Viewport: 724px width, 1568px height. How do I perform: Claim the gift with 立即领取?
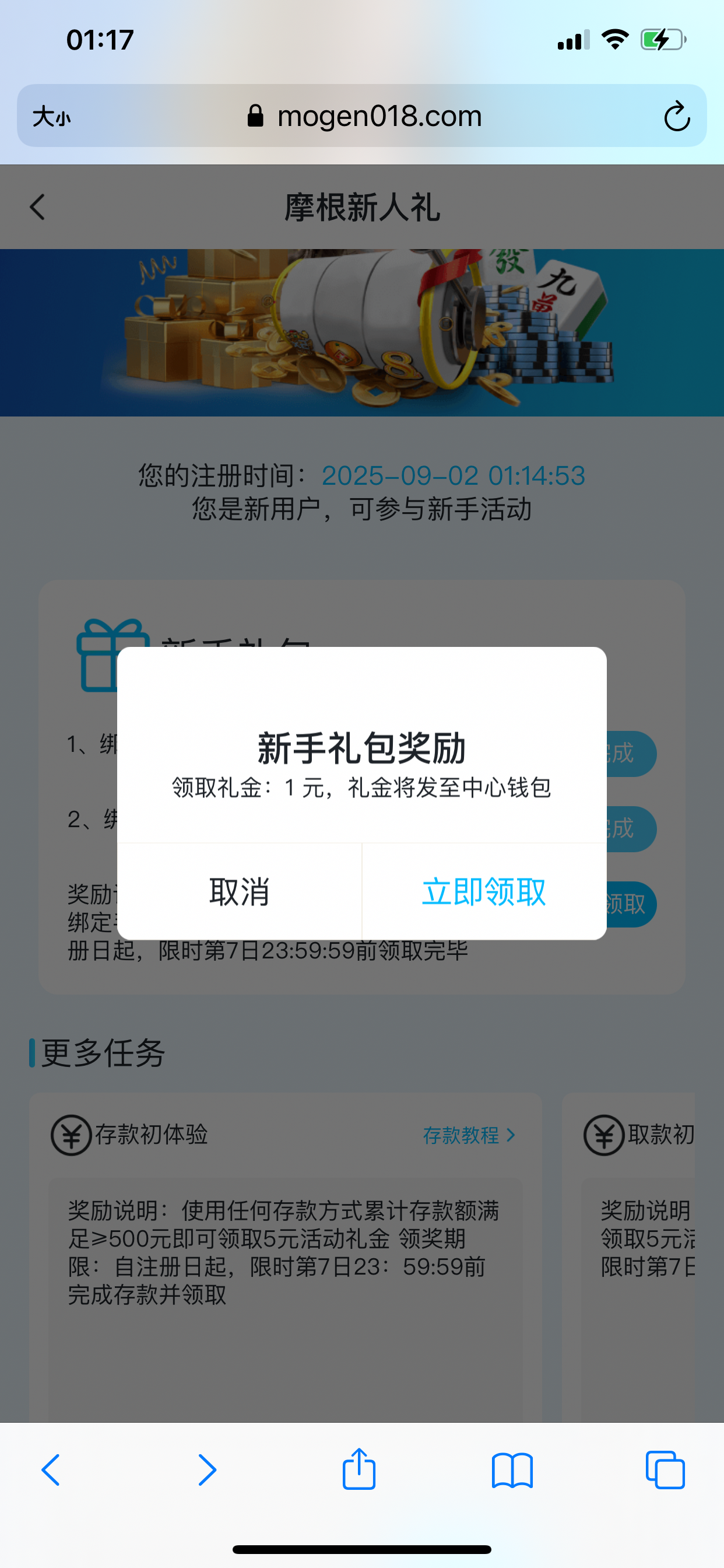tap(484, 892)
